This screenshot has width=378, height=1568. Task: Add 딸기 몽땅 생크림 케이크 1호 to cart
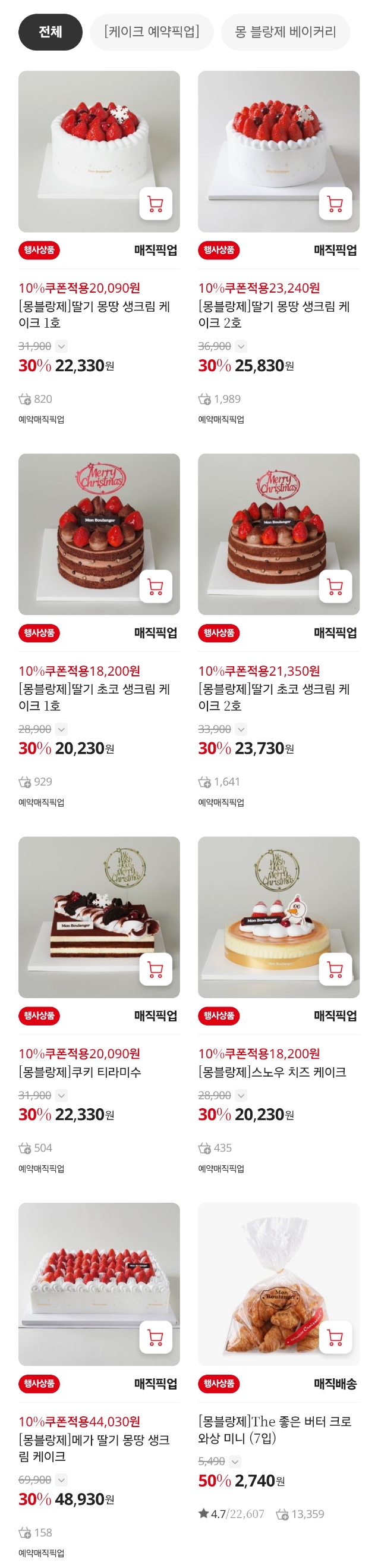pos(156,204)
